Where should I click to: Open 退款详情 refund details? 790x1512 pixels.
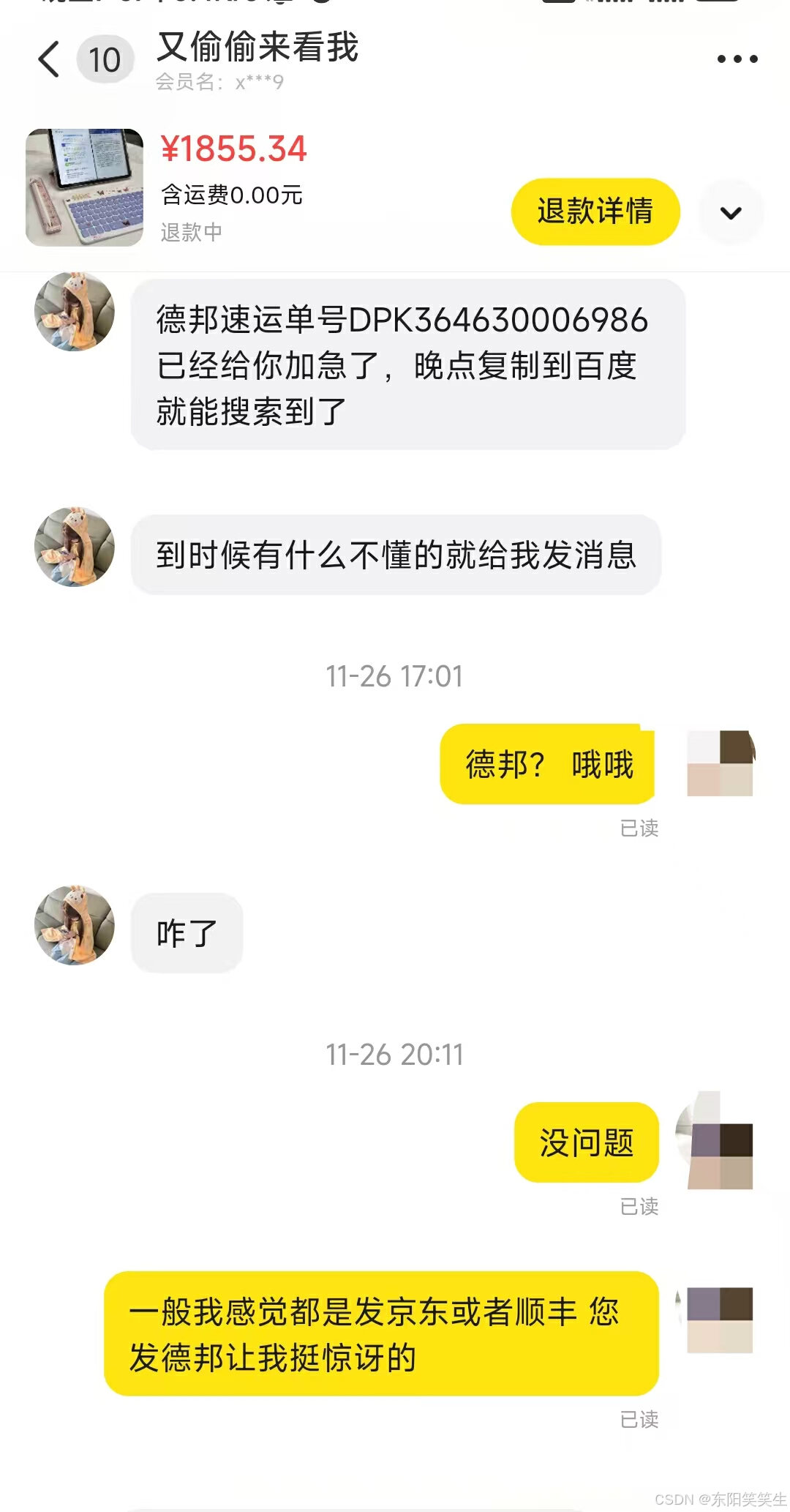pos(595,212)
